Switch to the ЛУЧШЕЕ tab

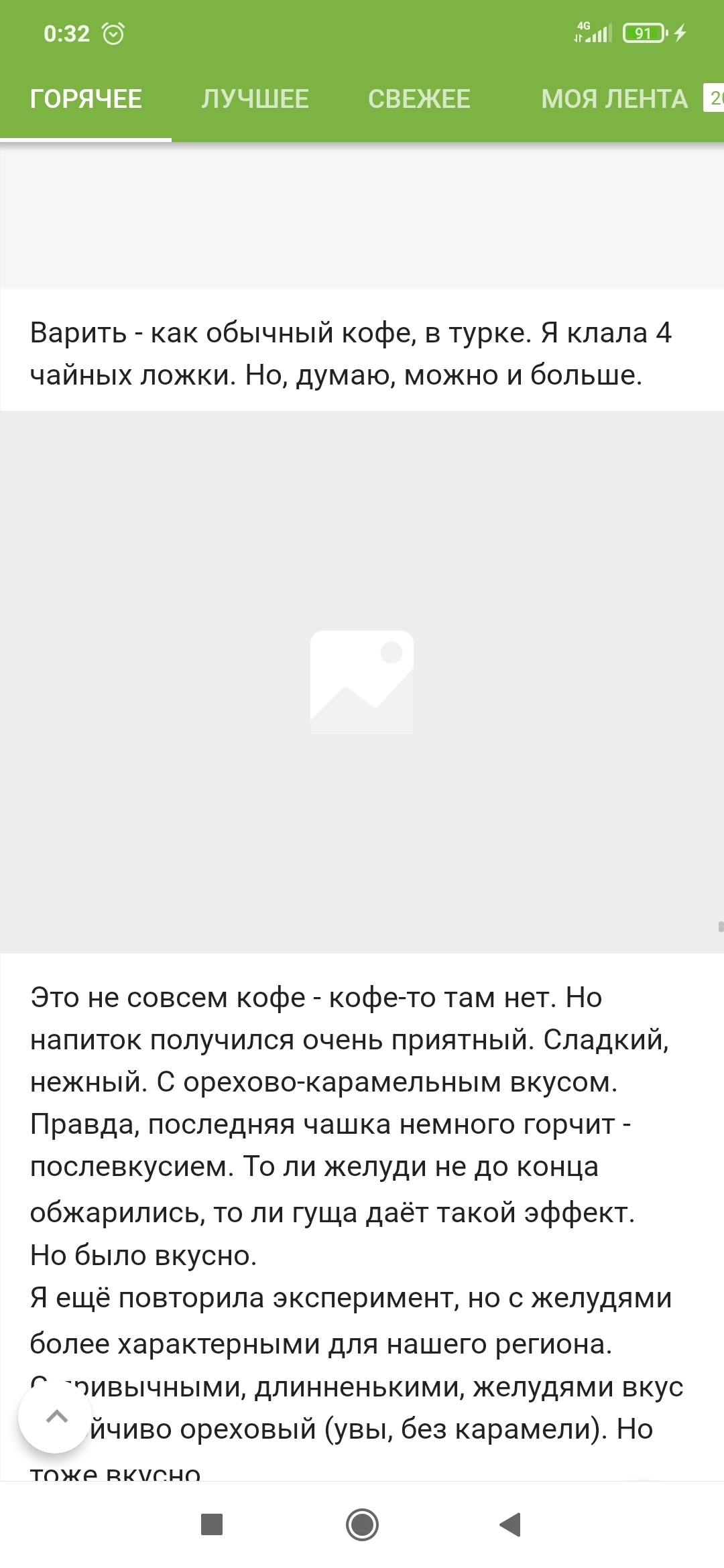point(255,99)
